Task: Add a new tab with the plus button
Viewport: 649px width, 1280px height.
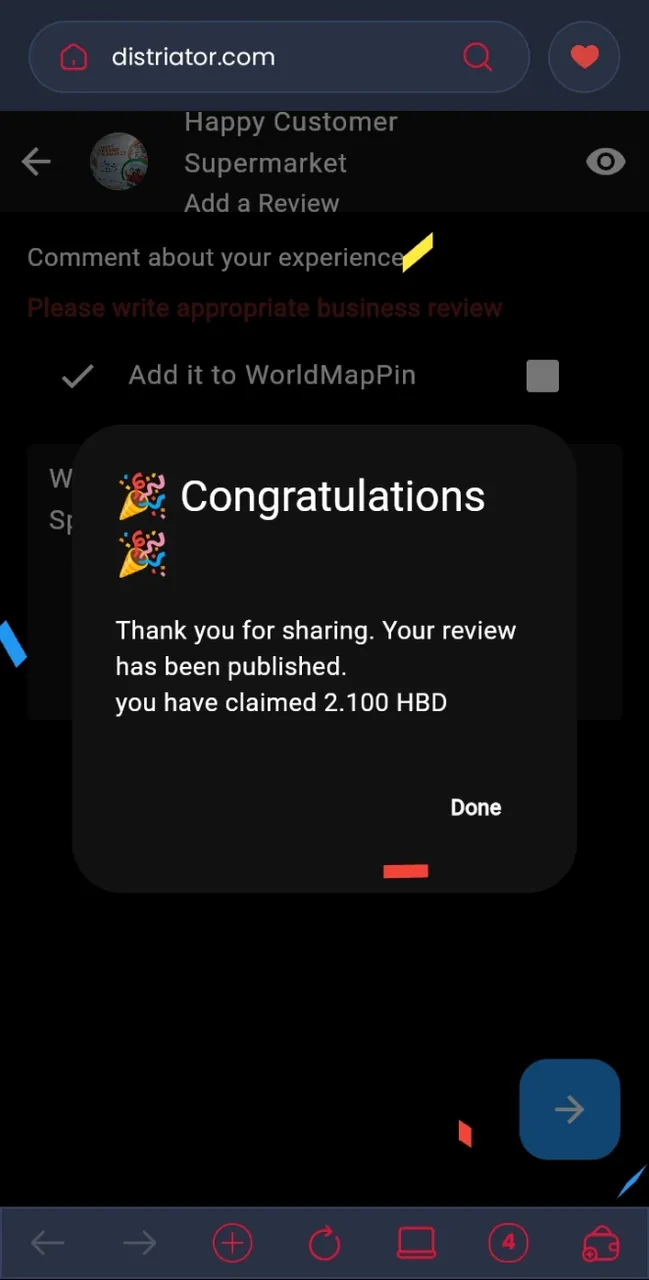Action: (232, 1243)
